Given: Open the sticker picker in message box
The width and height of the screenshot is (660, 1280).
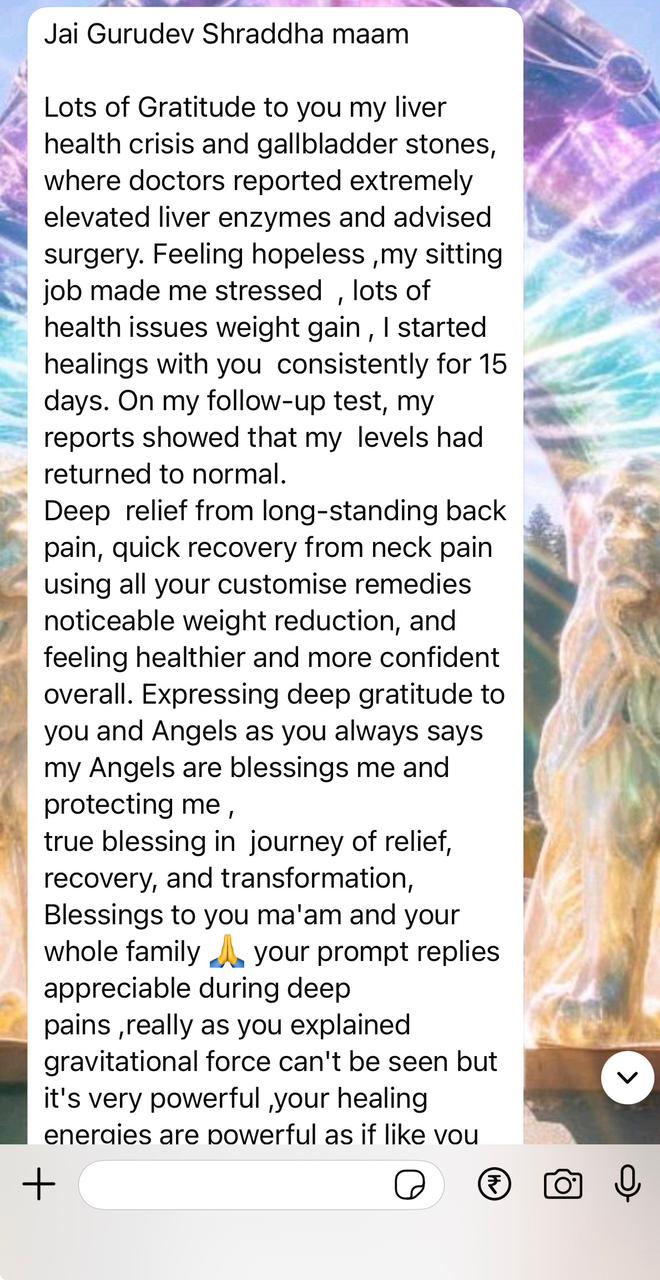Looking at the screenshot, I should [410, 1186].
